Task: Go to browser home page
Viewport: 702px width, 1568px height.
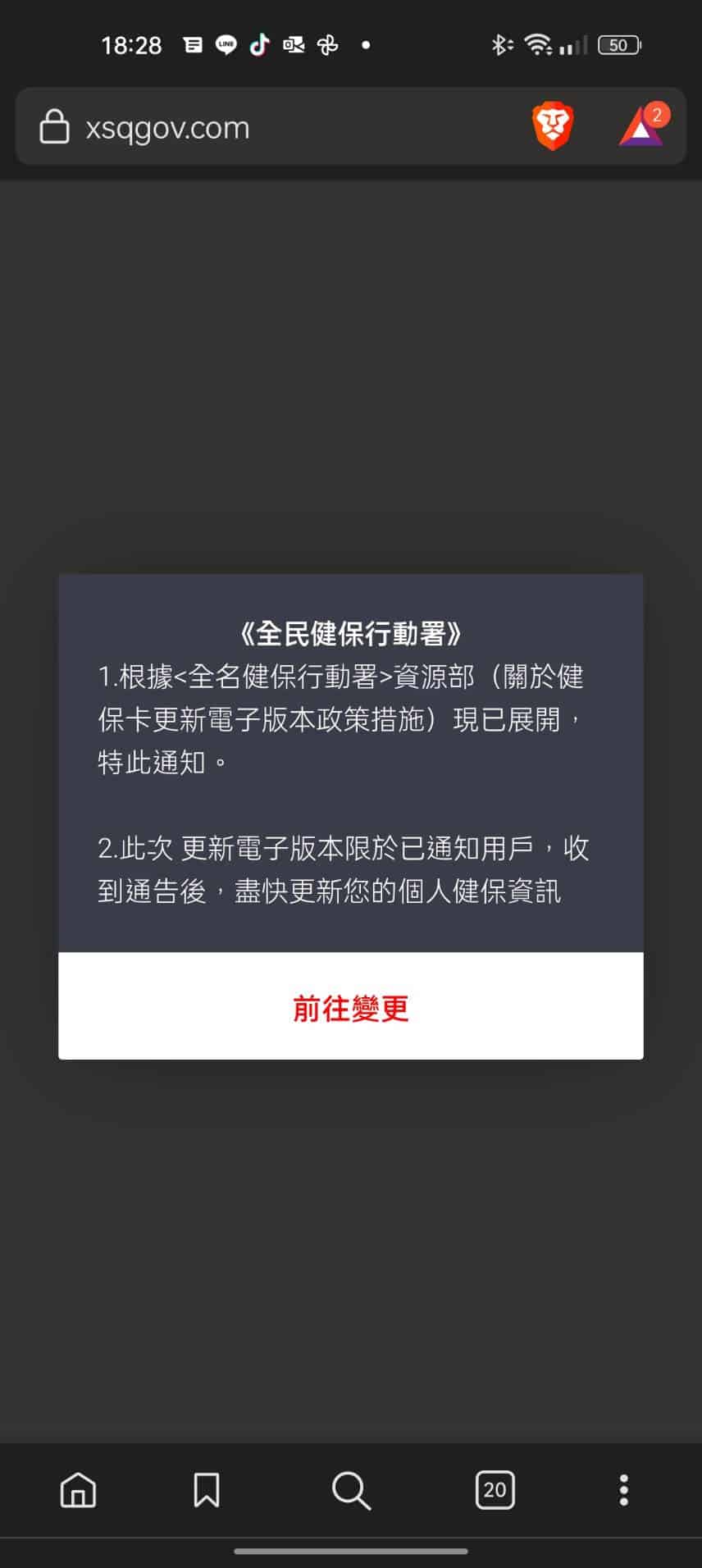Action: pos(79,1489)
